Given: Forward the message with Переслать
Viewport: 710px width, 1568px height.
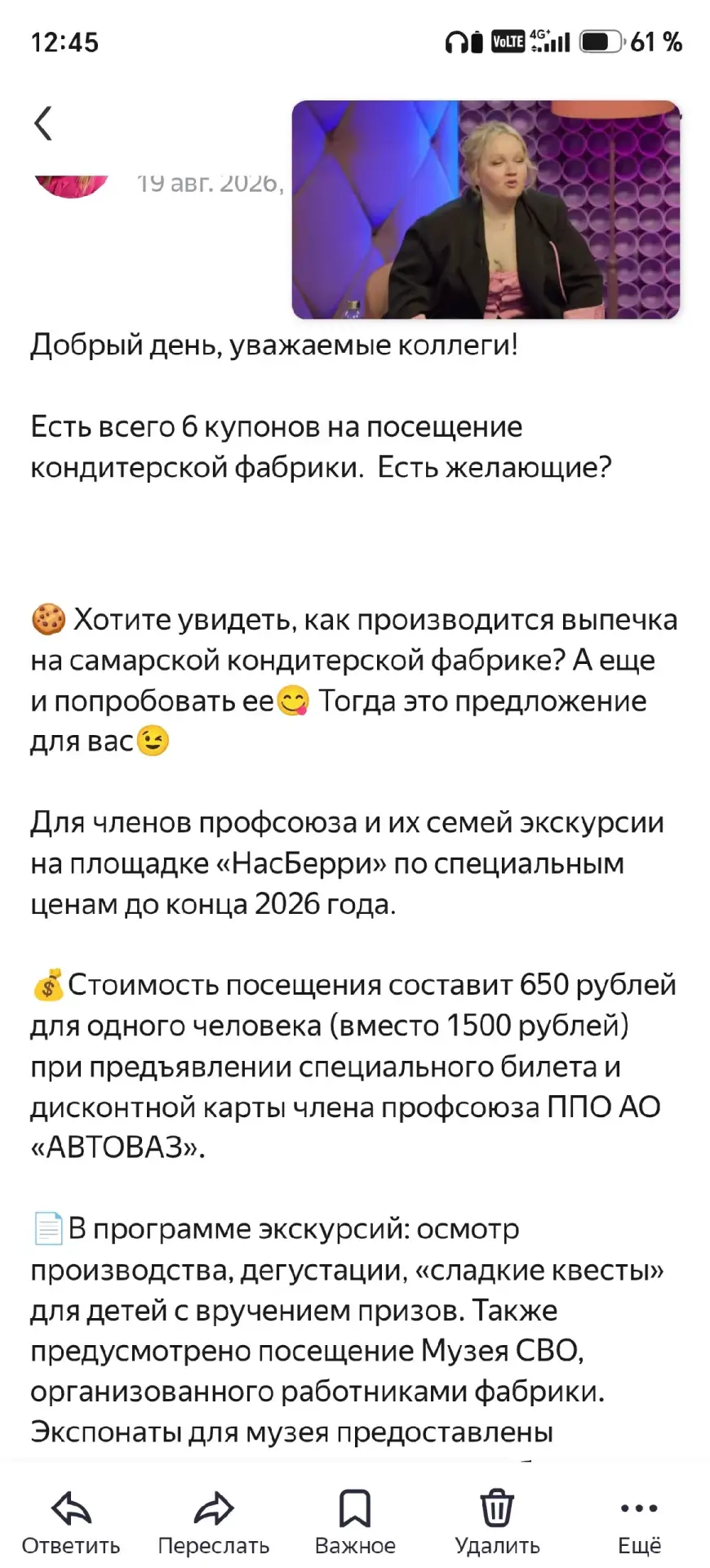Looking at the screenshot, I should (213, 1522).
